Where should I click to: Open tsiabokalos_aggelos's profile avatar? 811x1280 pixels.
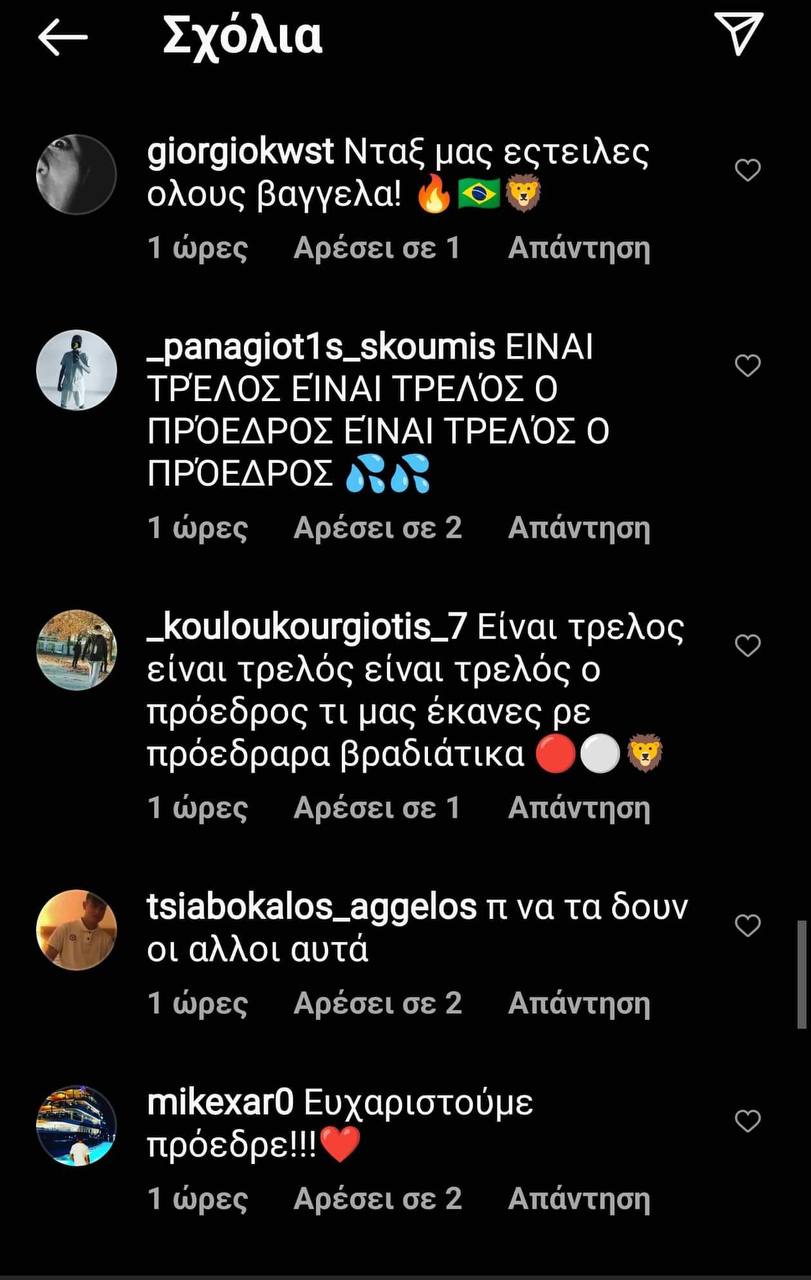[77, 930]
